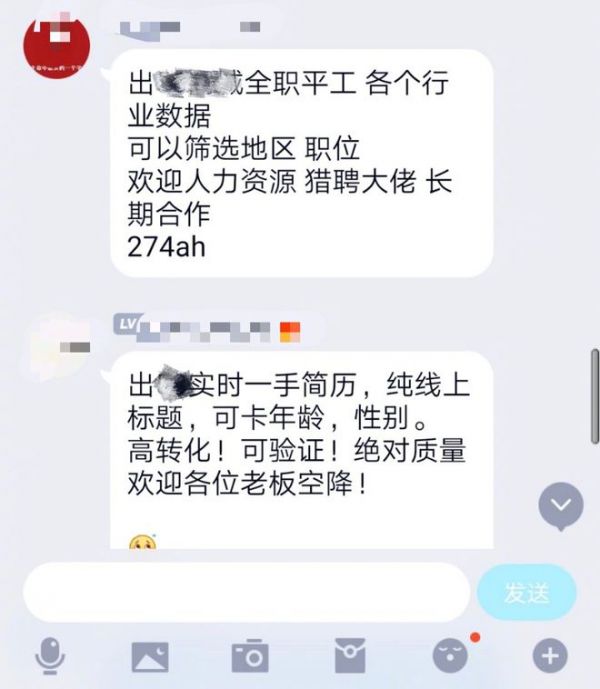Tap the 发送 send button

[526, 592]
